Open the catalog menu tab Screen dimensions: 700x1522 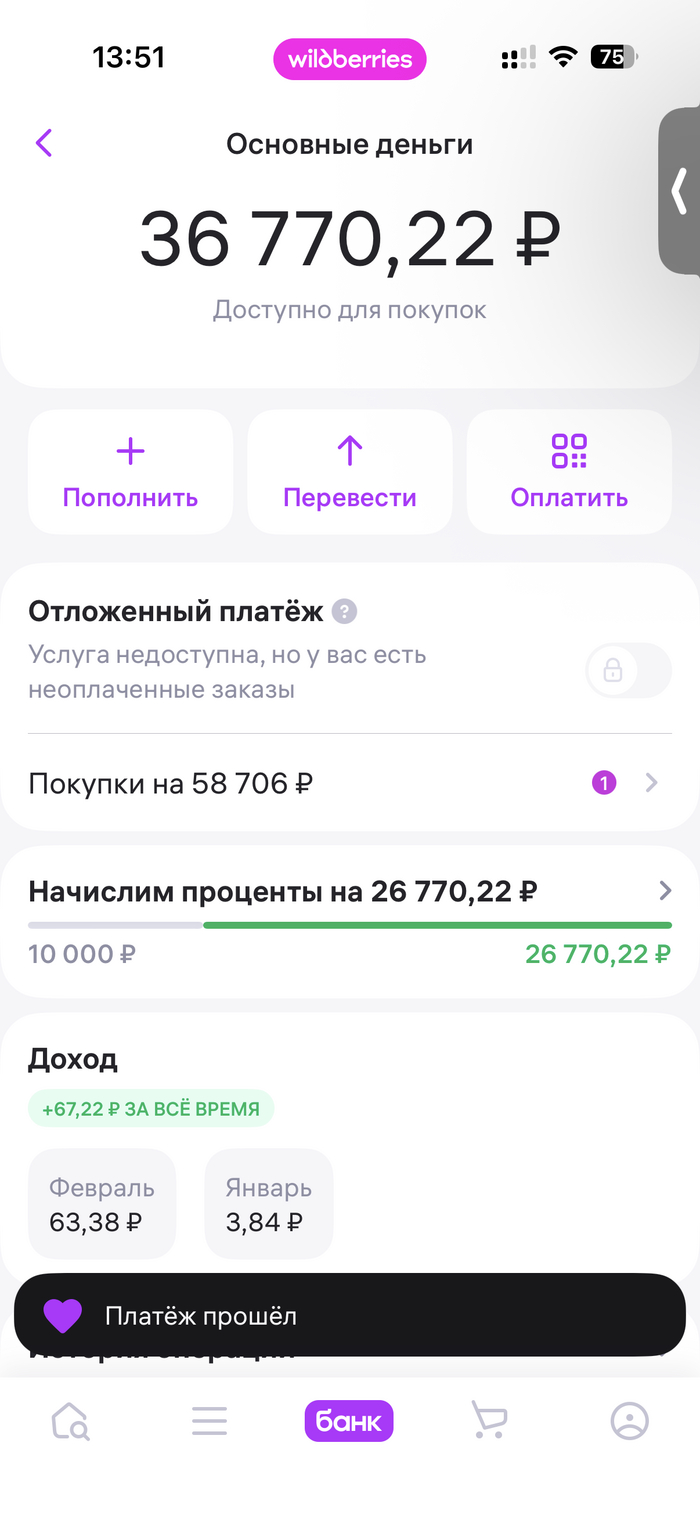[x=210, y=1420]
